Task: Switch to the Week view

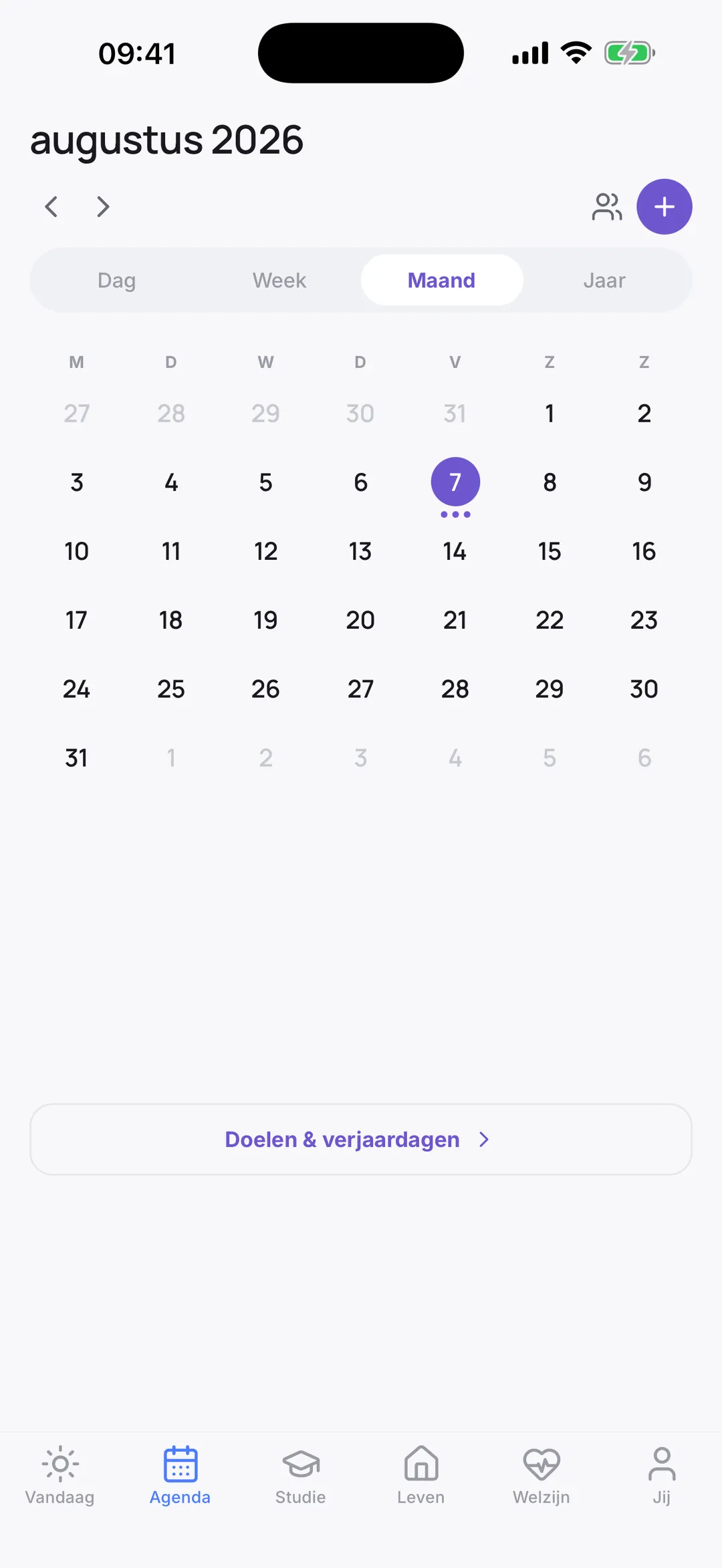Action: point(279,280)
